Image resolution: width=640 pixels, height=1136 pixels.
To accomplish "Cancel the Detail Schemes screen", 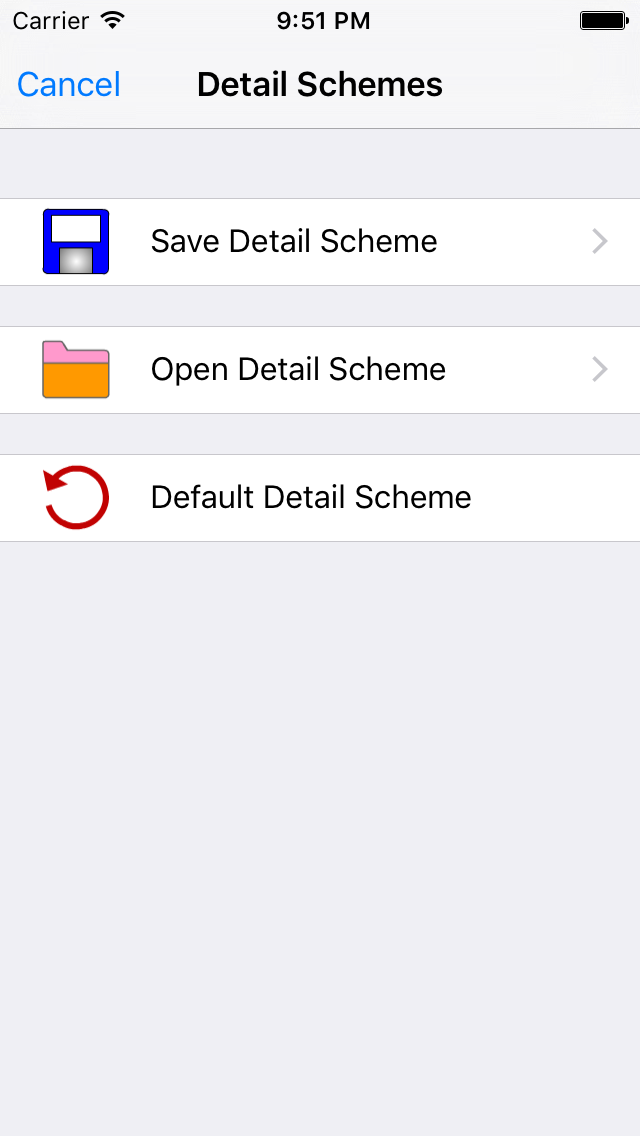I will click(69, 85).
